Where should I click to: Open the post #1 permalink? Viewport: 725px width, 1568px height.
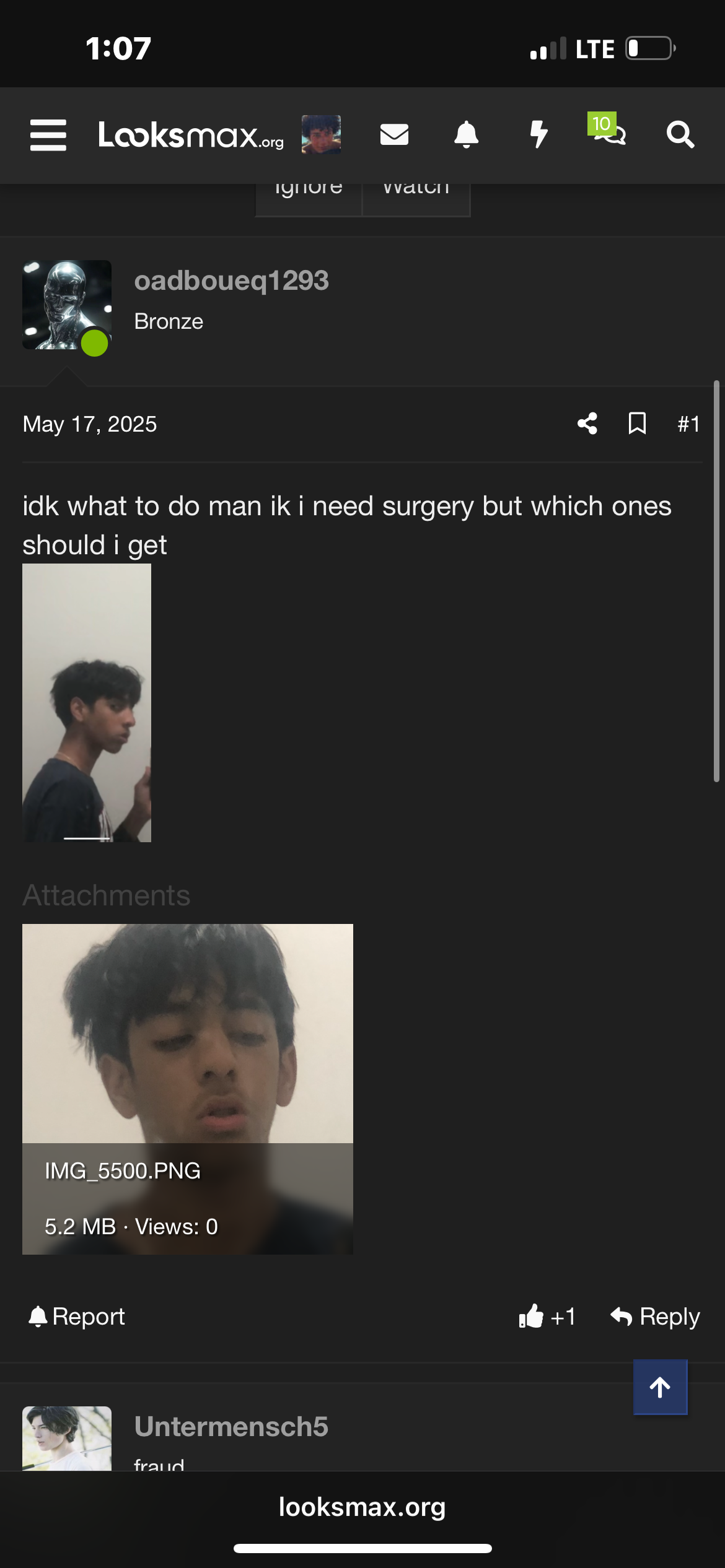point(688,424)
